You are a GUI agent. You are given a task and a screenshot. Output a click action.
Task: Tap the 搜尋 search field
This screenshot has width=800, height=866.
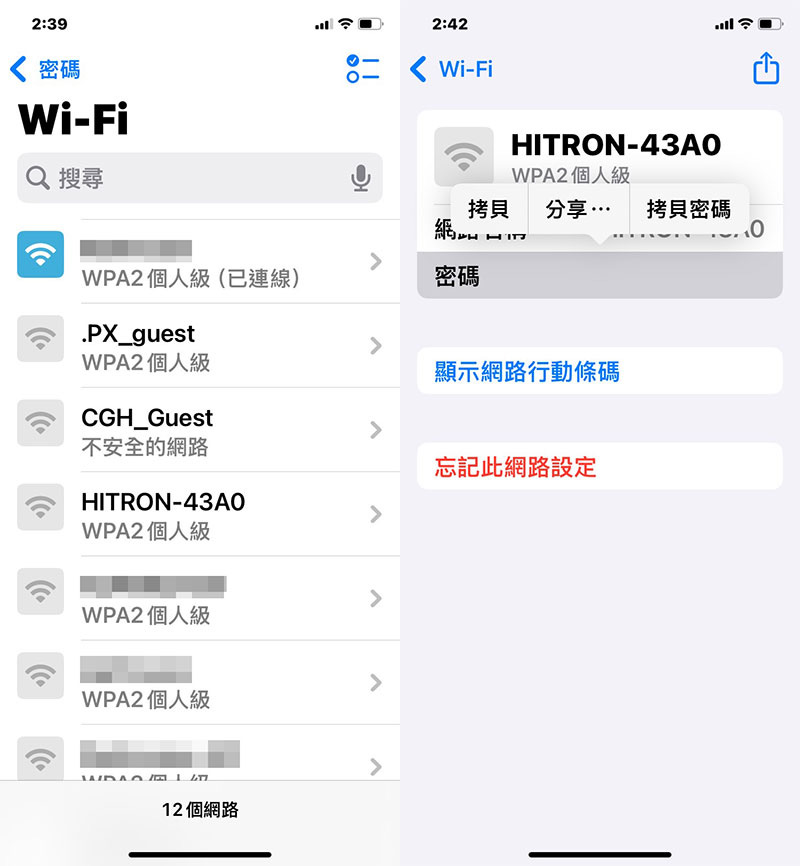190,178
